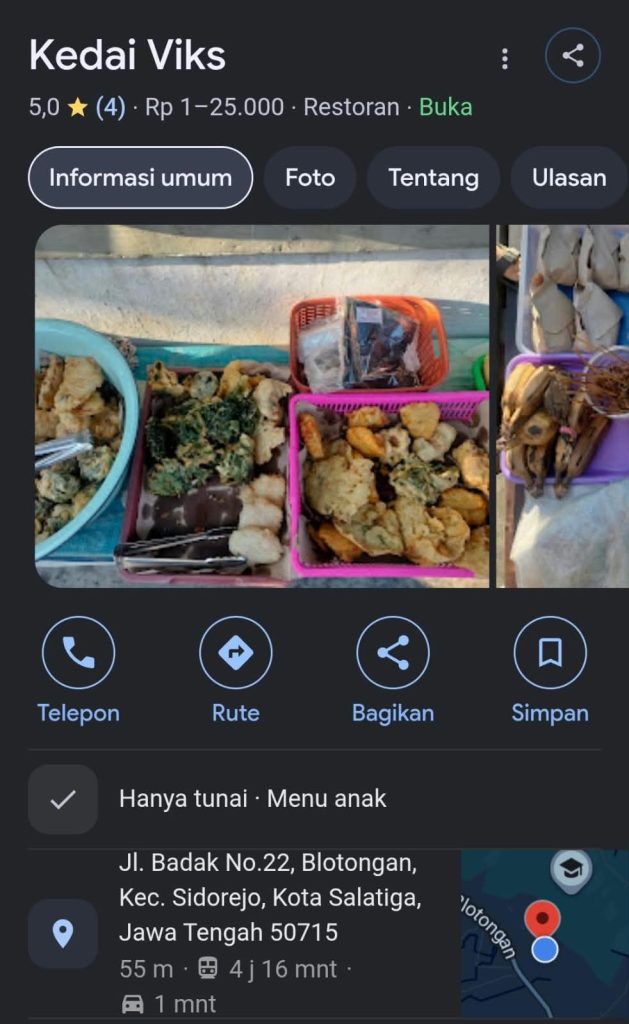View the photo of bananas in purple basket
The width and height of the screenshot is (629, 1024).
(x=562, y=406)
